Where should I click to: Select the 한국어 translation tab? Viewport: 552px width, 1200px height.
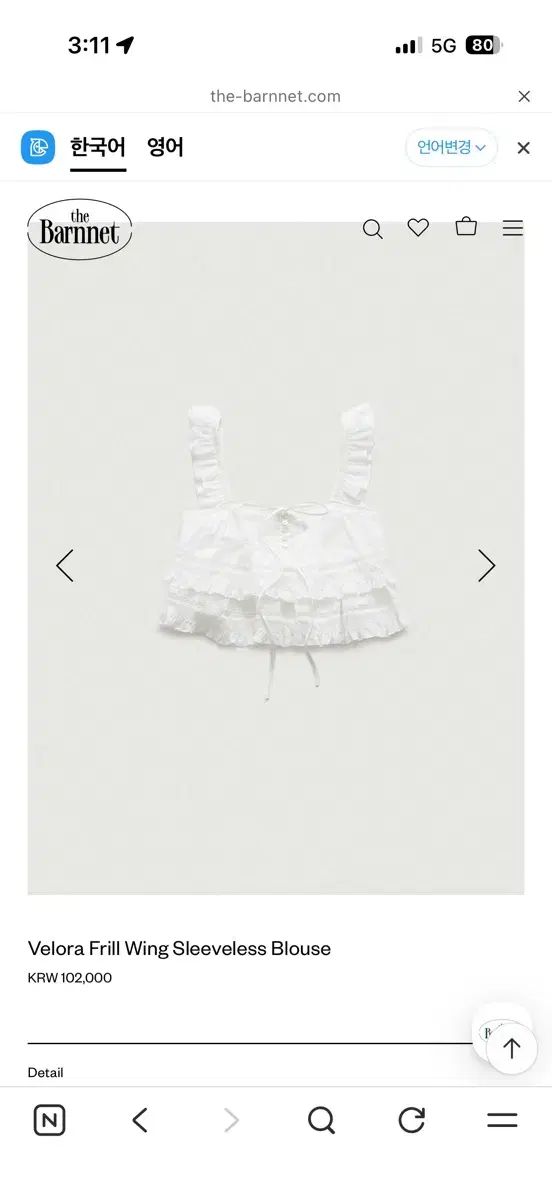click(98, 147)
